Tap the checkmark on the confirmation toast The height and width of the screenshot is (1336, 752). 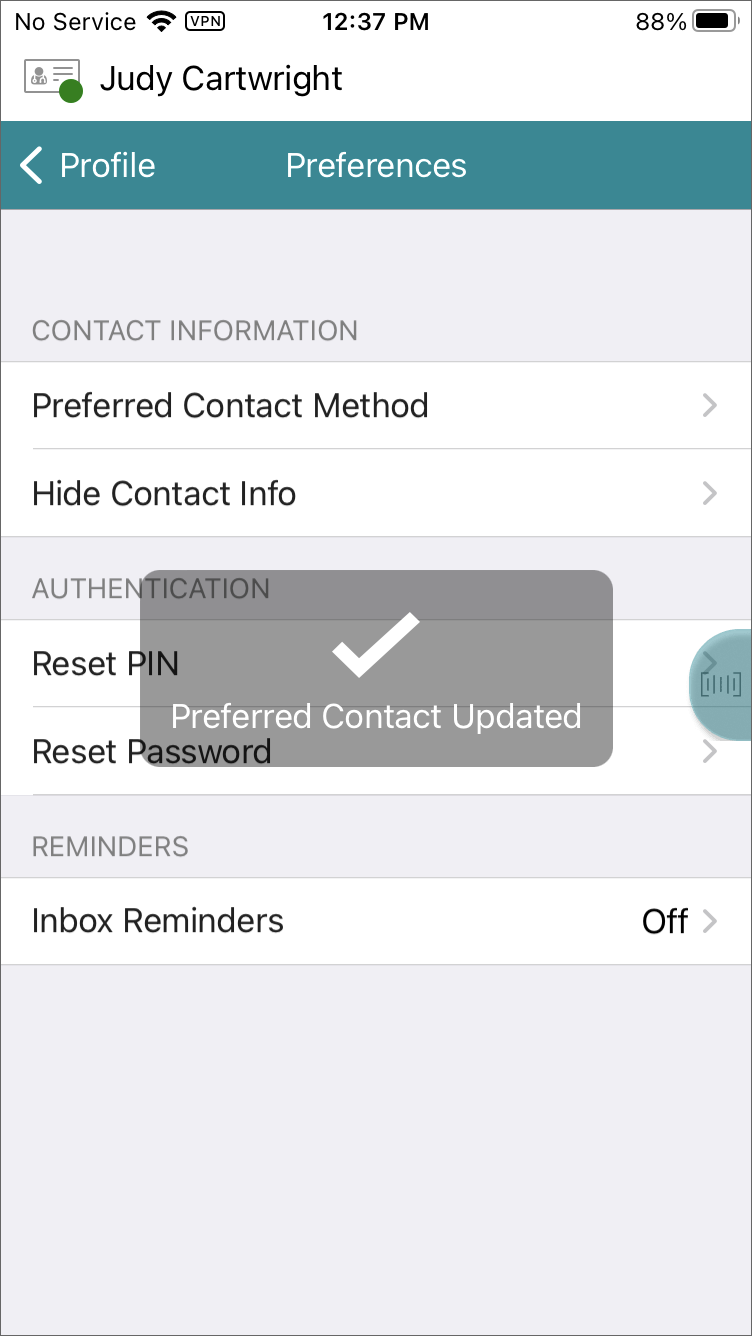tap(376, 645)
